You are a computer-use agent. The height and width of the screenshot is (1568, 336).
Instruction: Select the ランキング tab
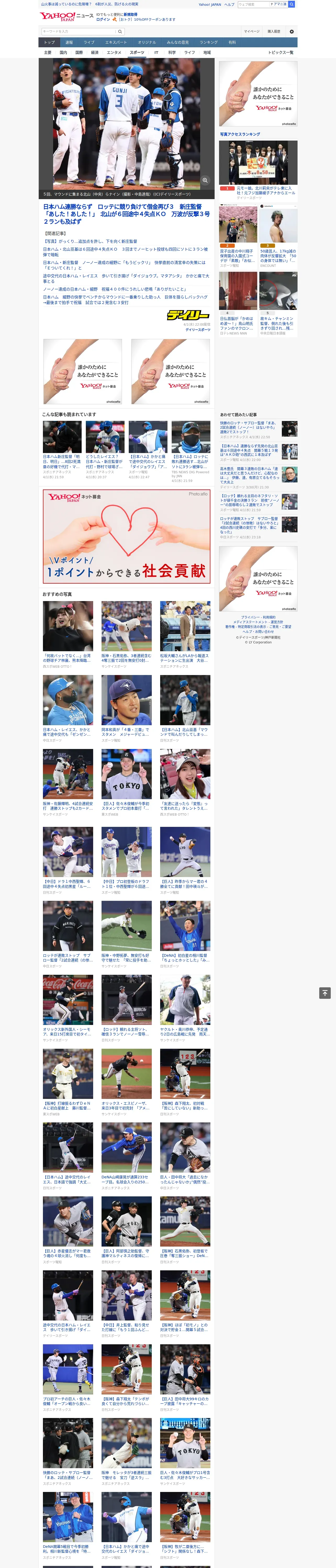[x=209, y=43]
